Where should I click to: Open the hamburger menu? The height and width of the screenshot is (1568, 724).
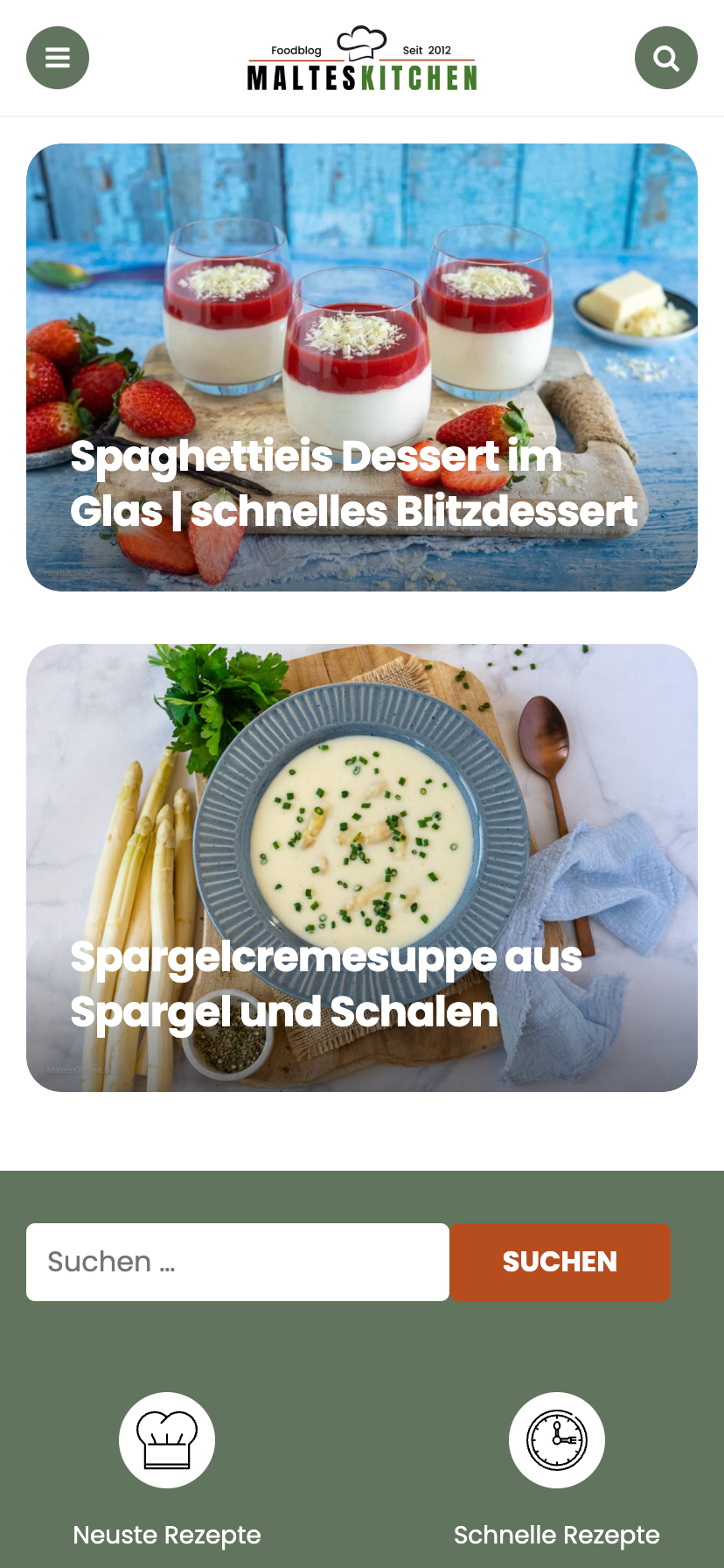click(58, 58)
